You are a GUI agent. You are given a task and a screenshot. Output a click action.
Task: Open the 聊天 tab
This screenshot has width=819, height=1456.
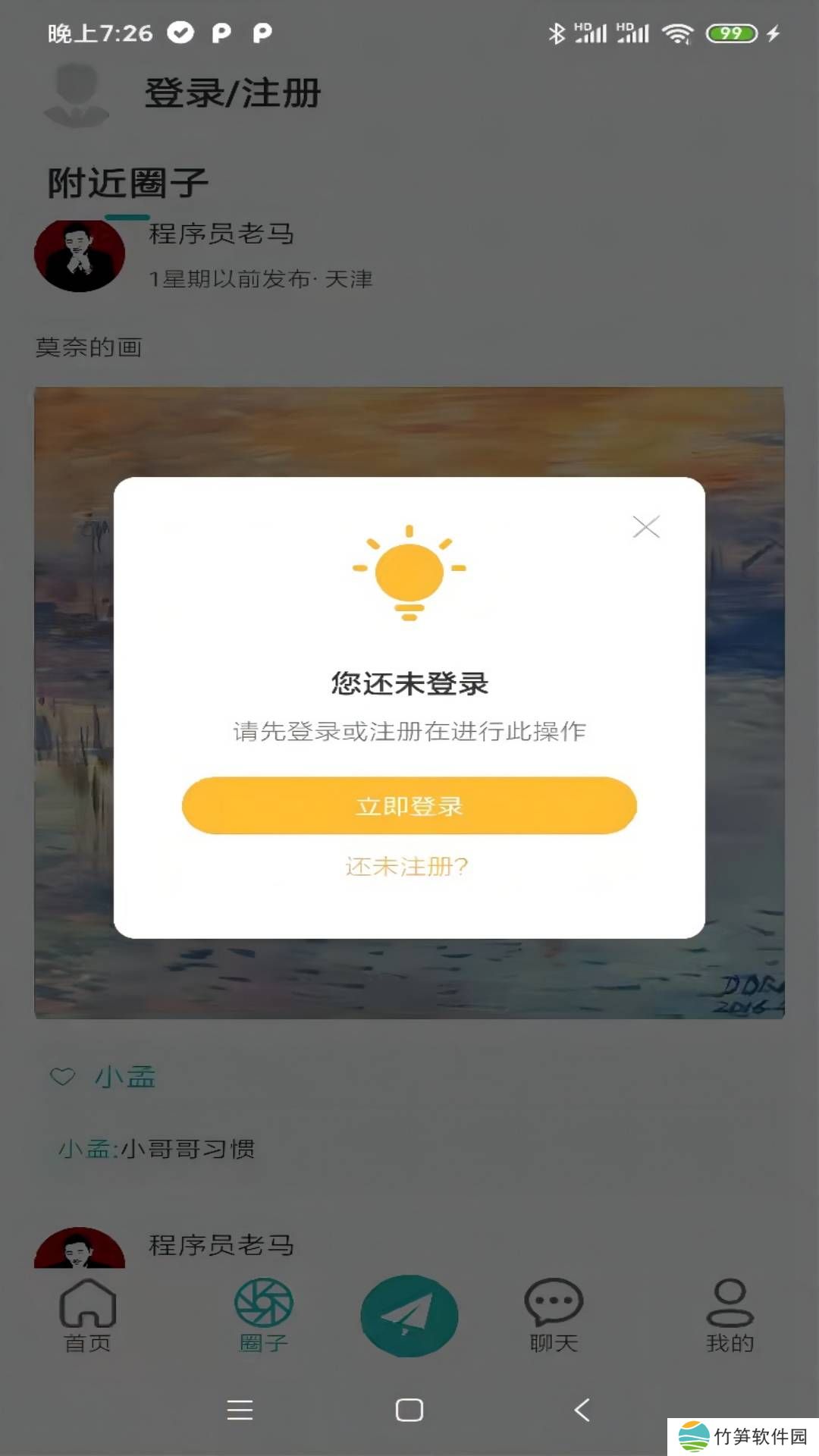tap(554, 1316)
